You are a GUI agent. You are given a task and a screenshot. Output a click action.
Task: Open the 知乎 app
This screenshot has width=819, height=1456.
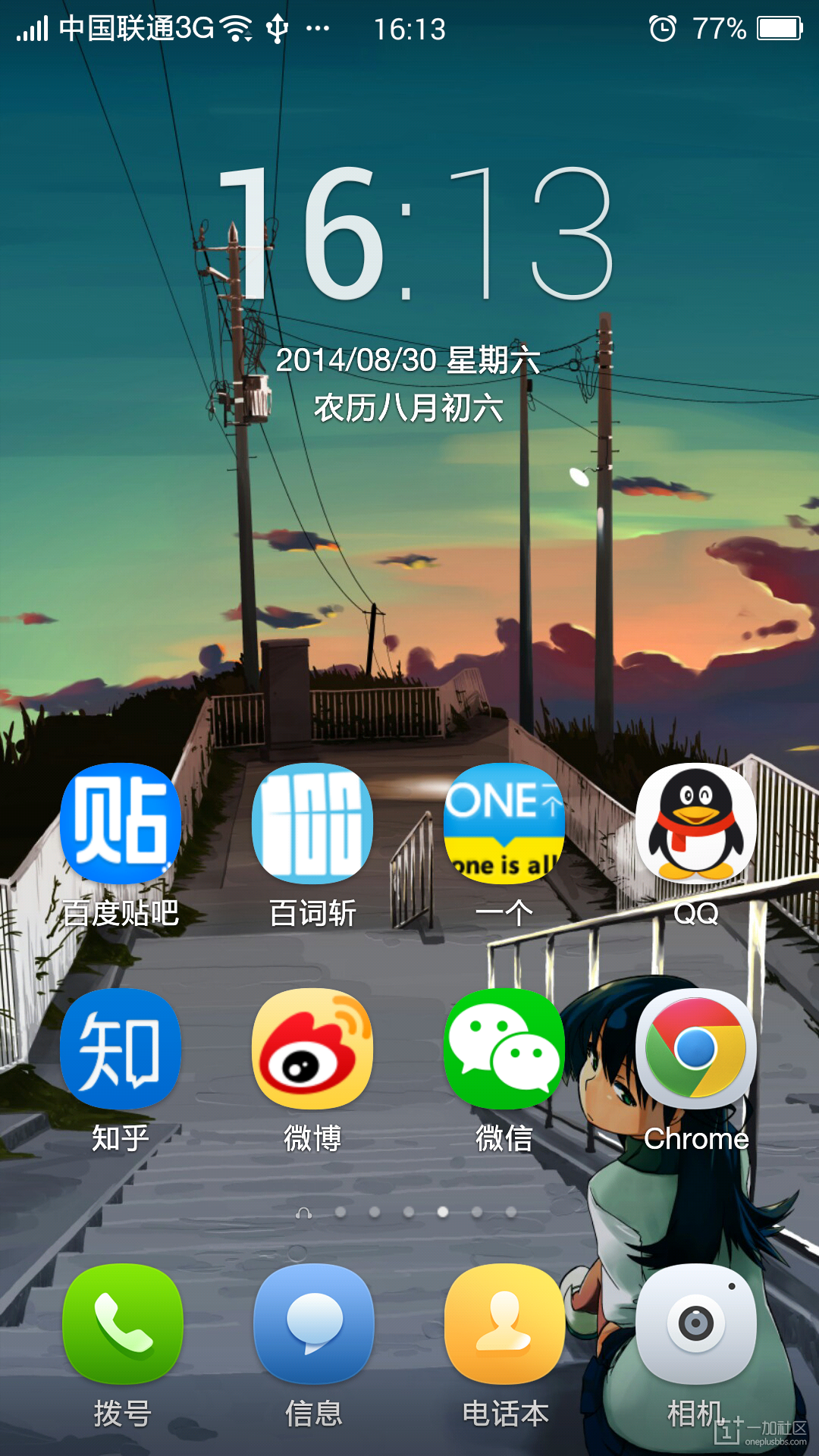pyautogui.click(x=121, y=1050)
